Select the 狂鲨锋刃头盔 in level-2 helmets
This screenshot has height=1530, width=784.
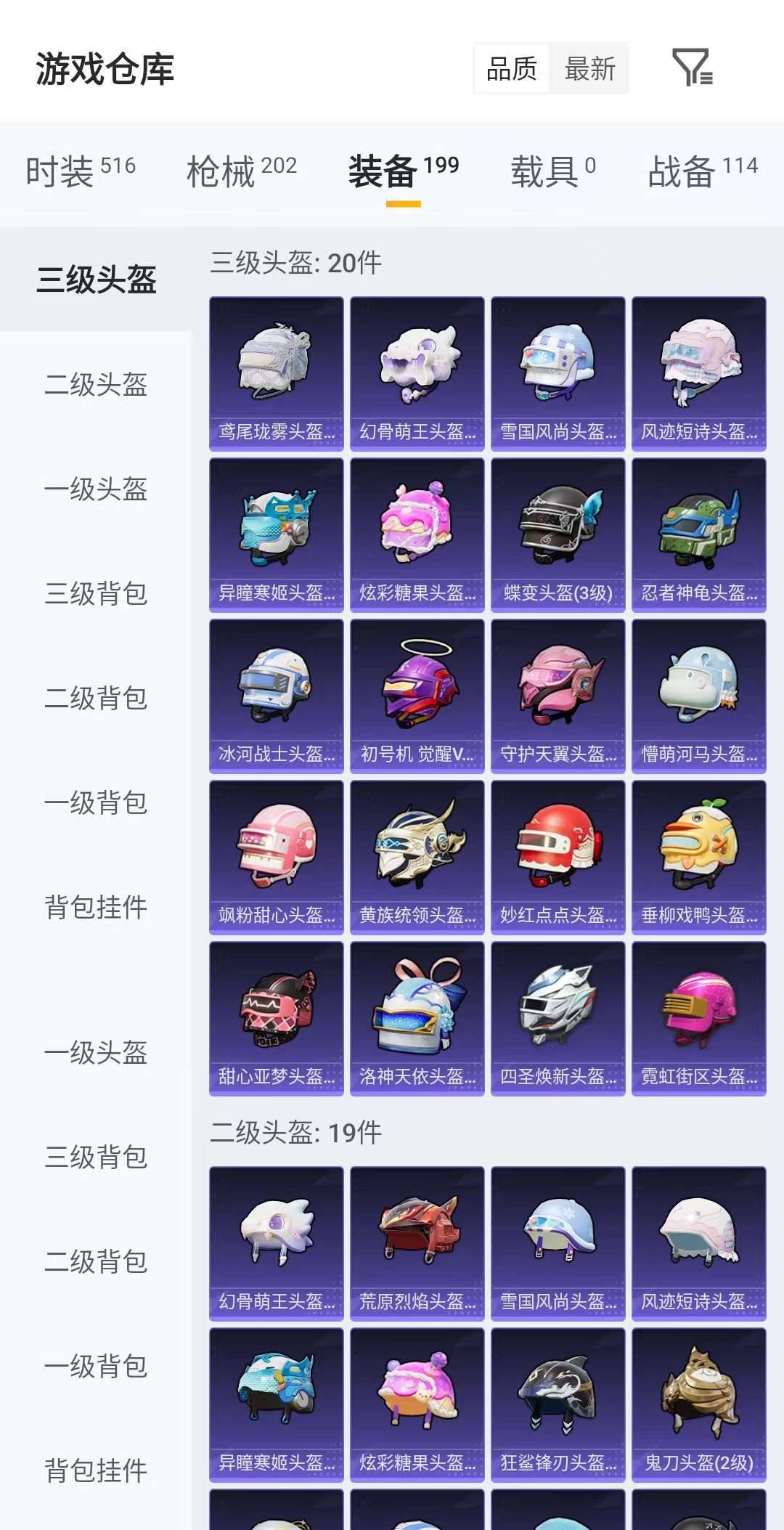(558, 1401)
